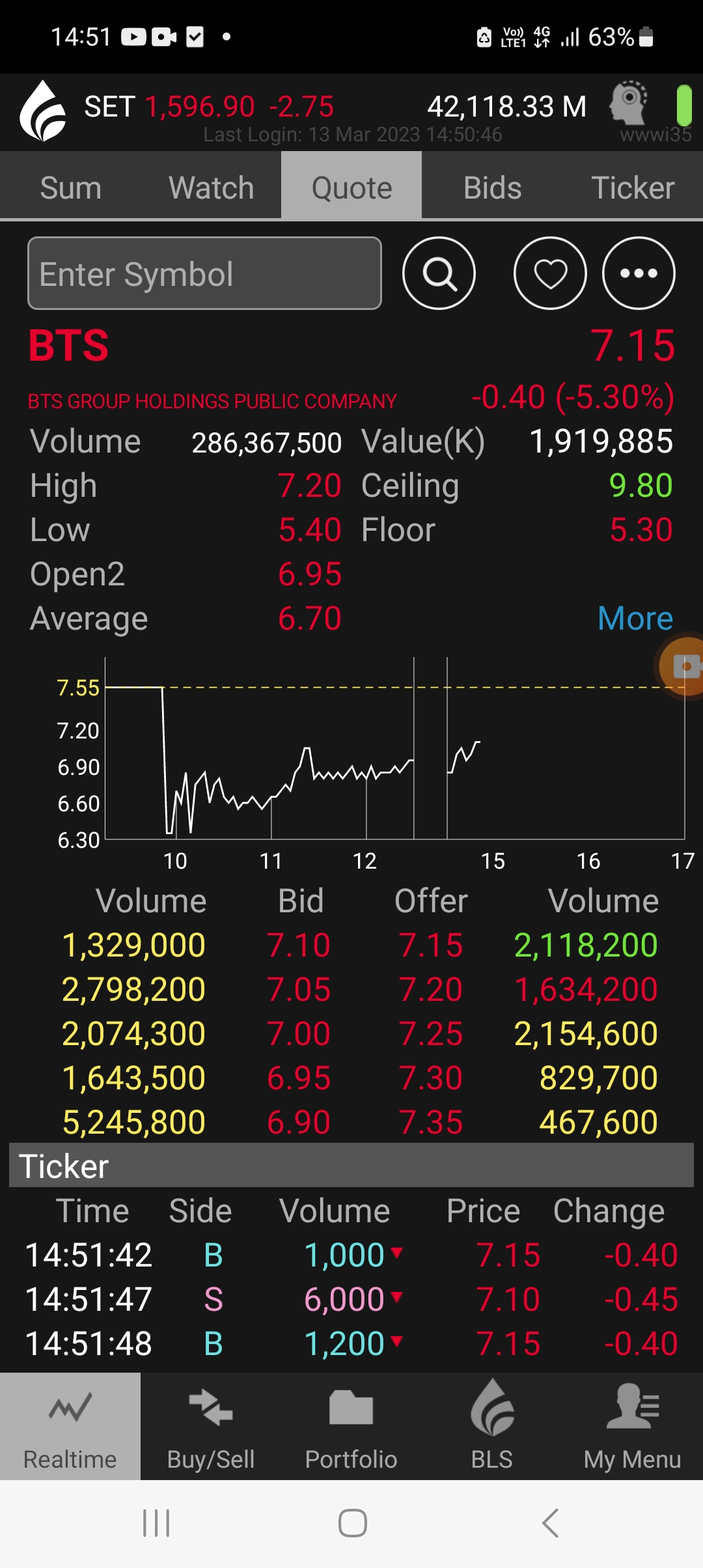Open the three-dot more options button

(639, 273)
